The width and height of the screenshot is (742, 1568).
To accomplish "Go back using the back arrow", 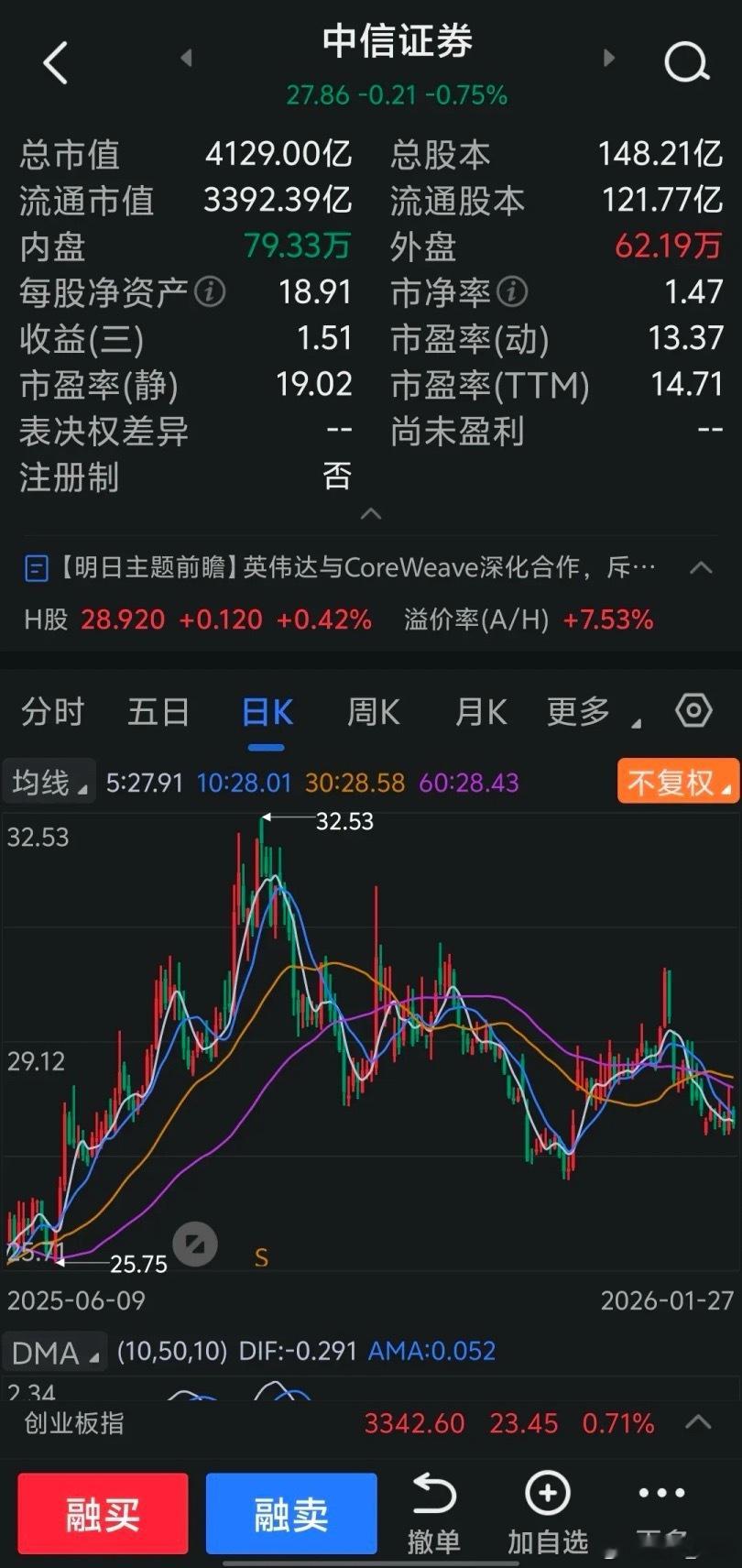I will (x=55, y=62).
